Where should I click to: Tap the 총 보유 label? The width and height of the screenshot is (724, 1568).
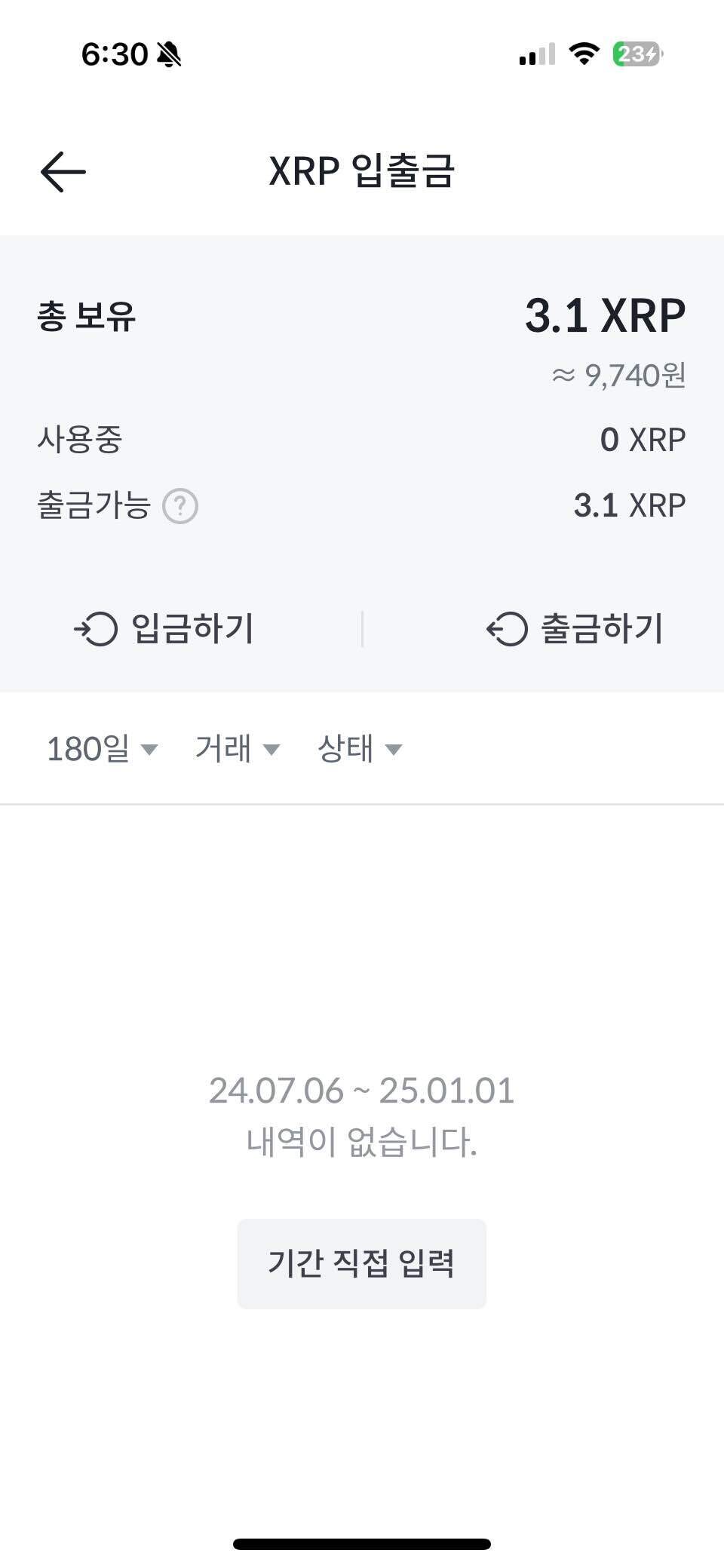point(88,317)
